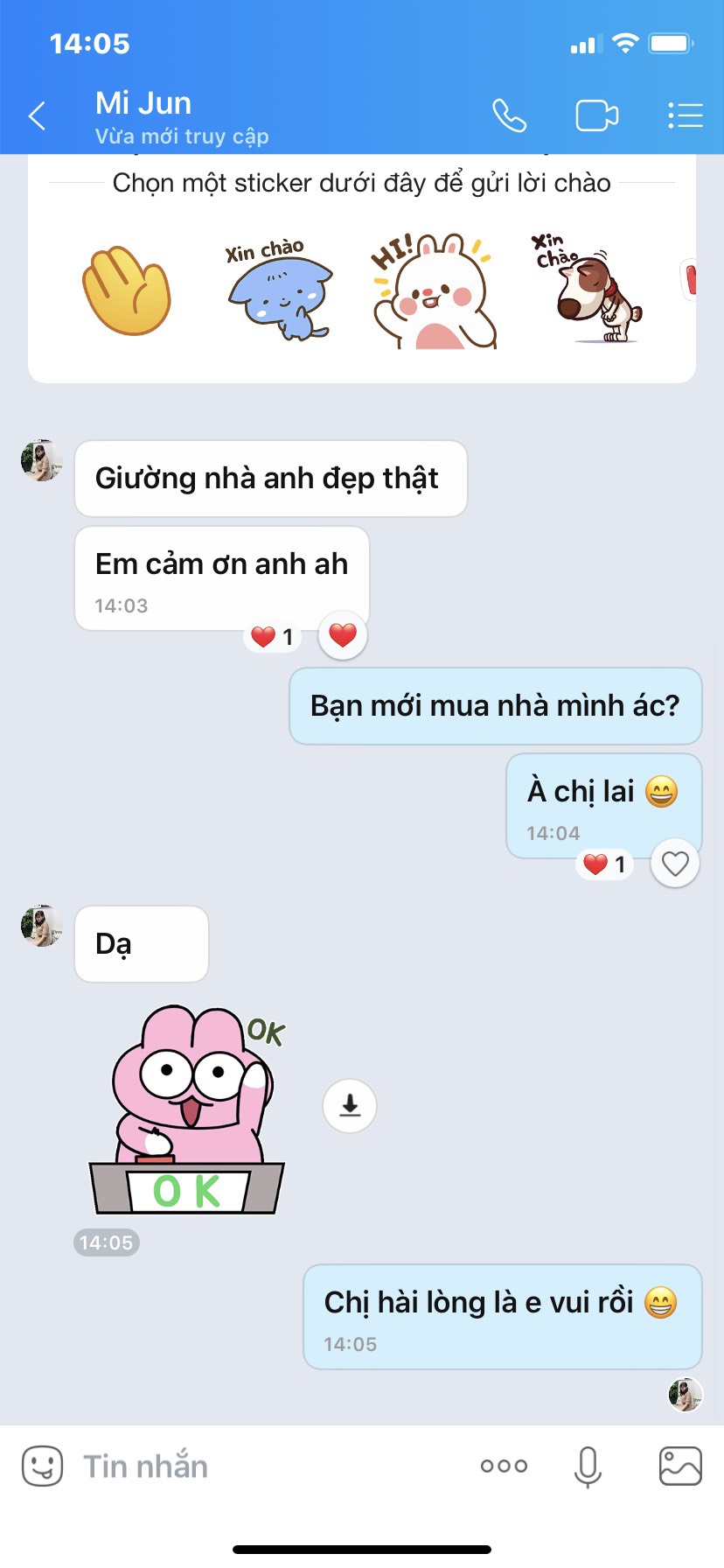Start a video call with Mi Jun
This screenshot has width=724, height=1568.
596,115
